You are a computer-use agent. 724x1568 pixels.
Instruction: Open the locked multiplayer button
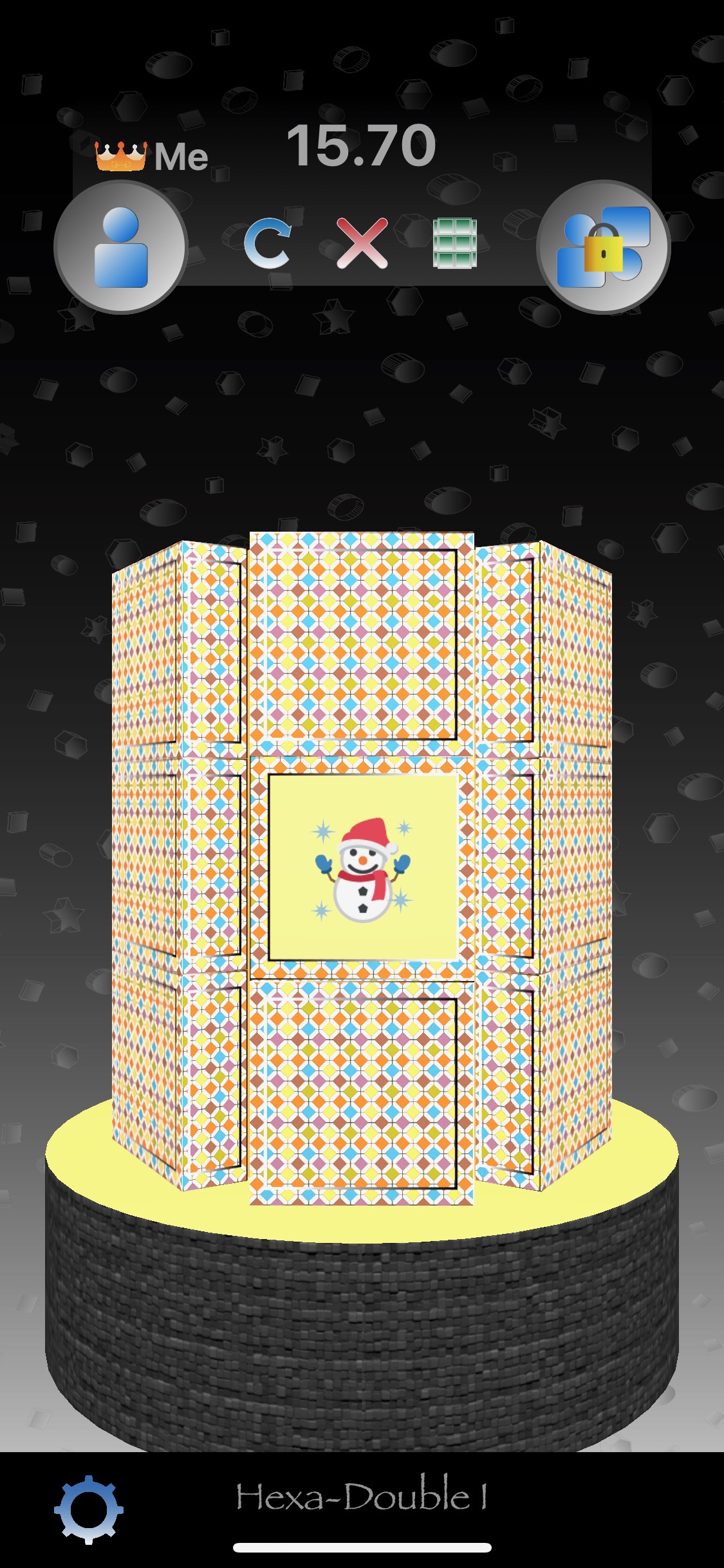coord(603,247)
